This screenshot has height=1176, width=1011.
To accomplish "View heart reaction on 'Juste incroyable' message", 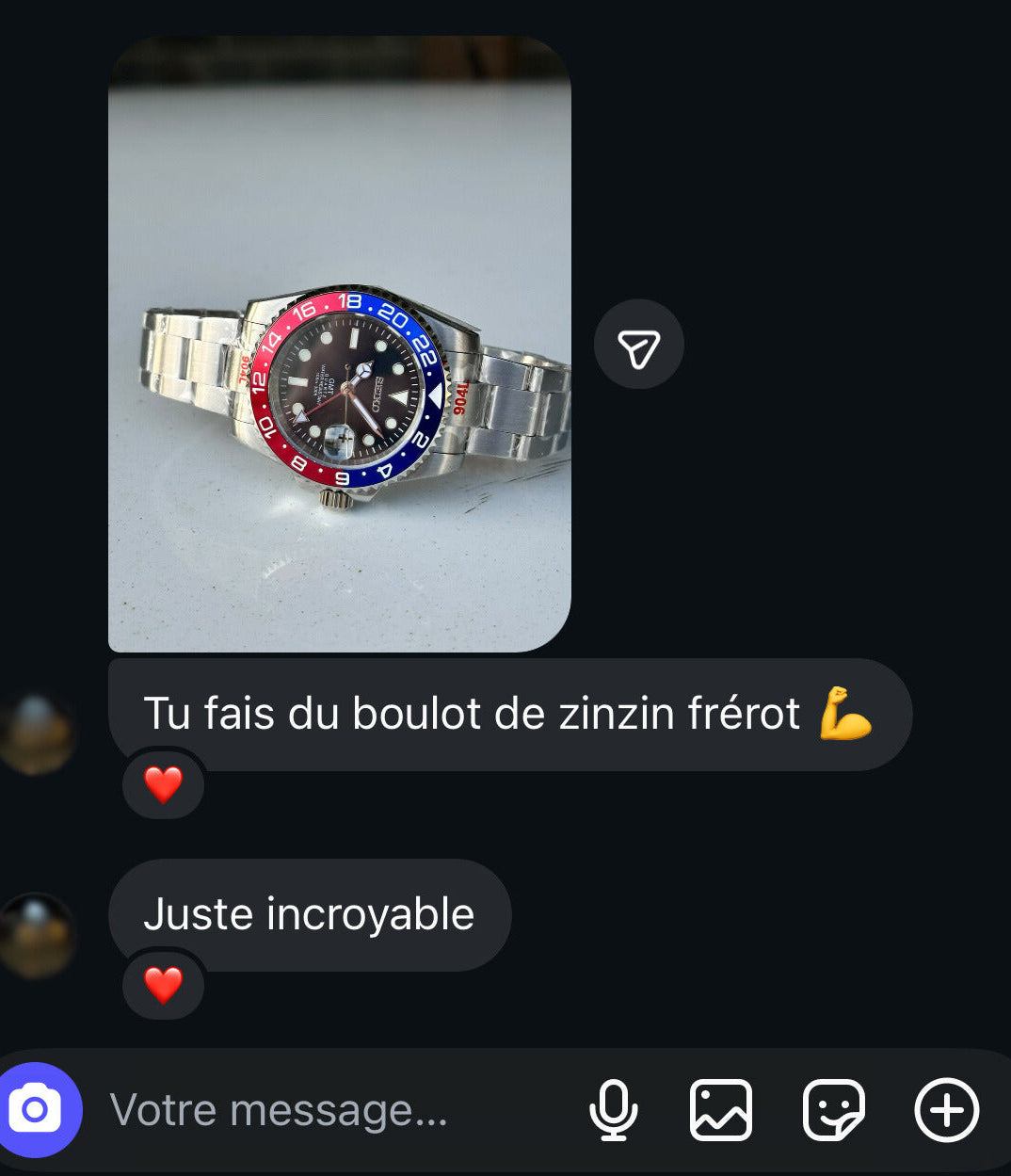I will pyautogui.click(x=163, y=985).
